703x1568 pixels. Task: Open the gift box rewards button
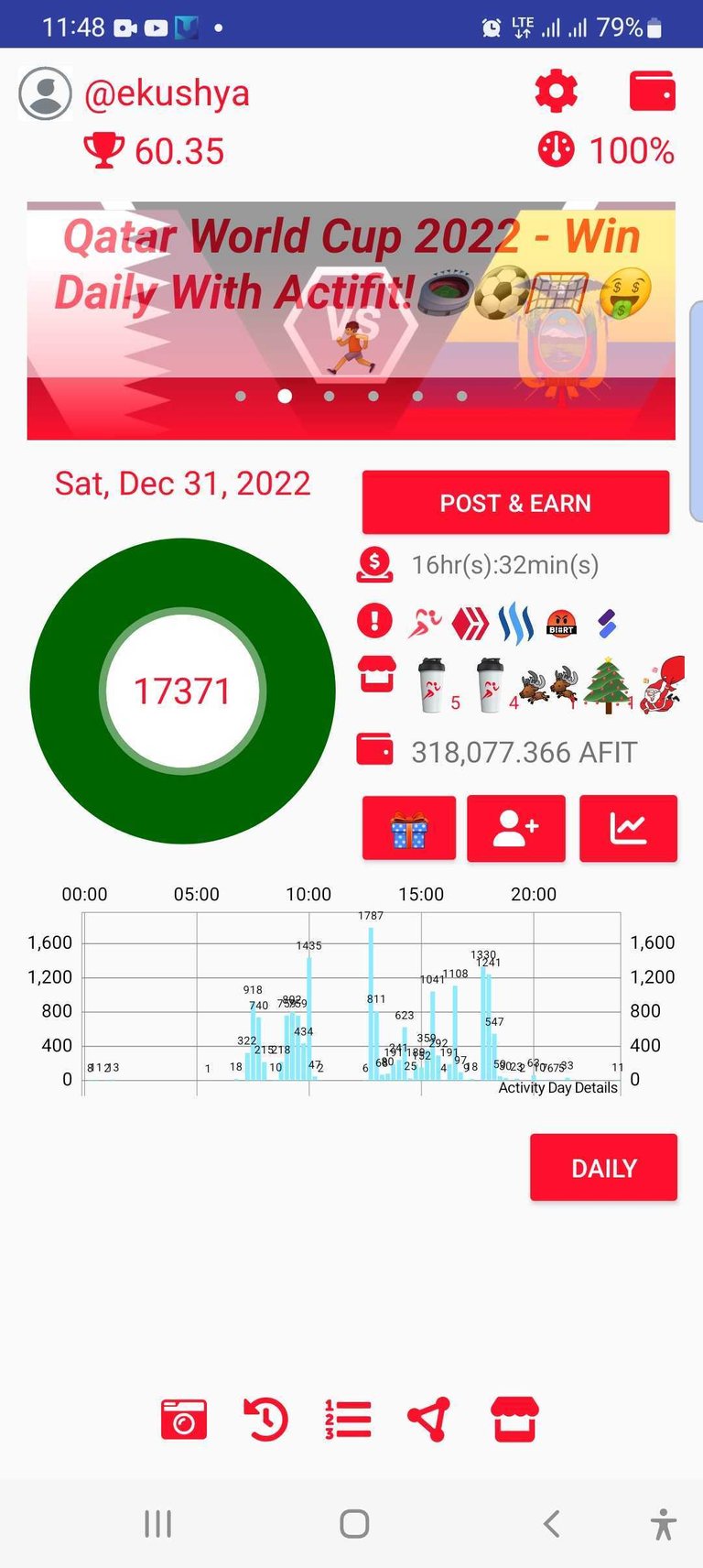point(409,829)
